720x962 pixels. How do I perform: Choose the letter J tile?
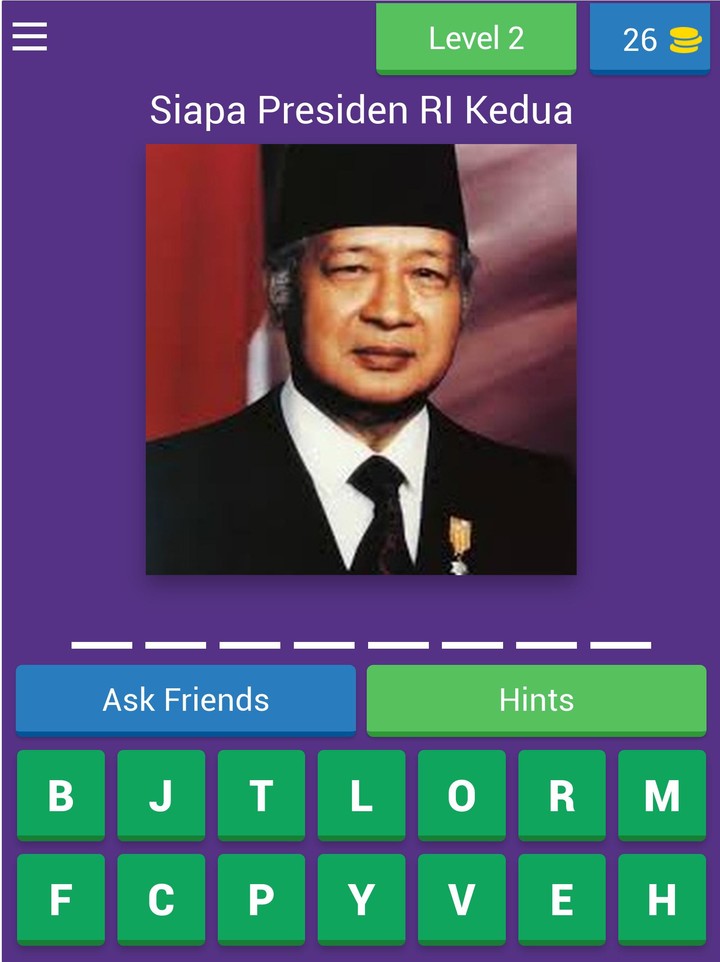161,796
